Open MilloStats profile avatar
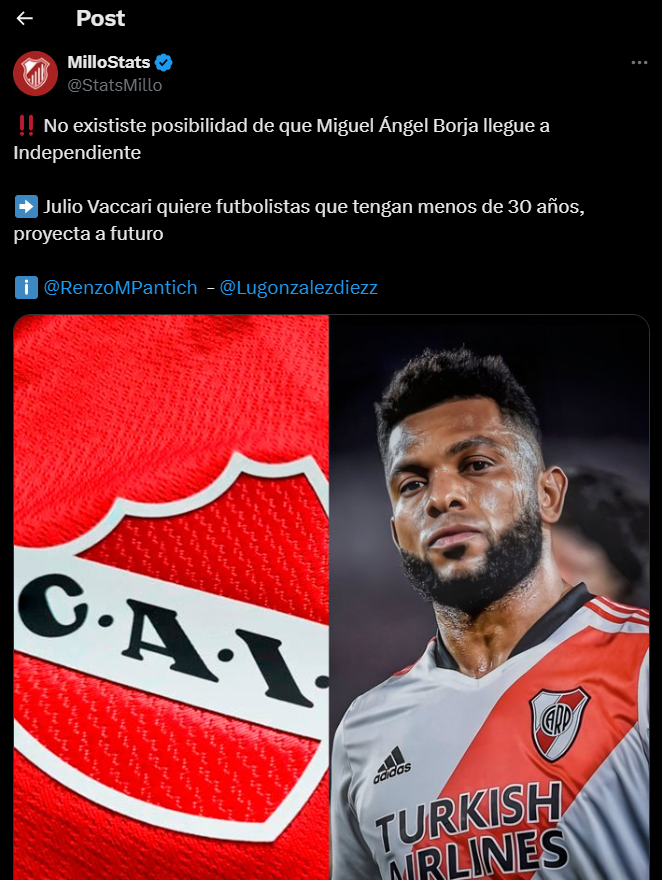 click(35, 74)
